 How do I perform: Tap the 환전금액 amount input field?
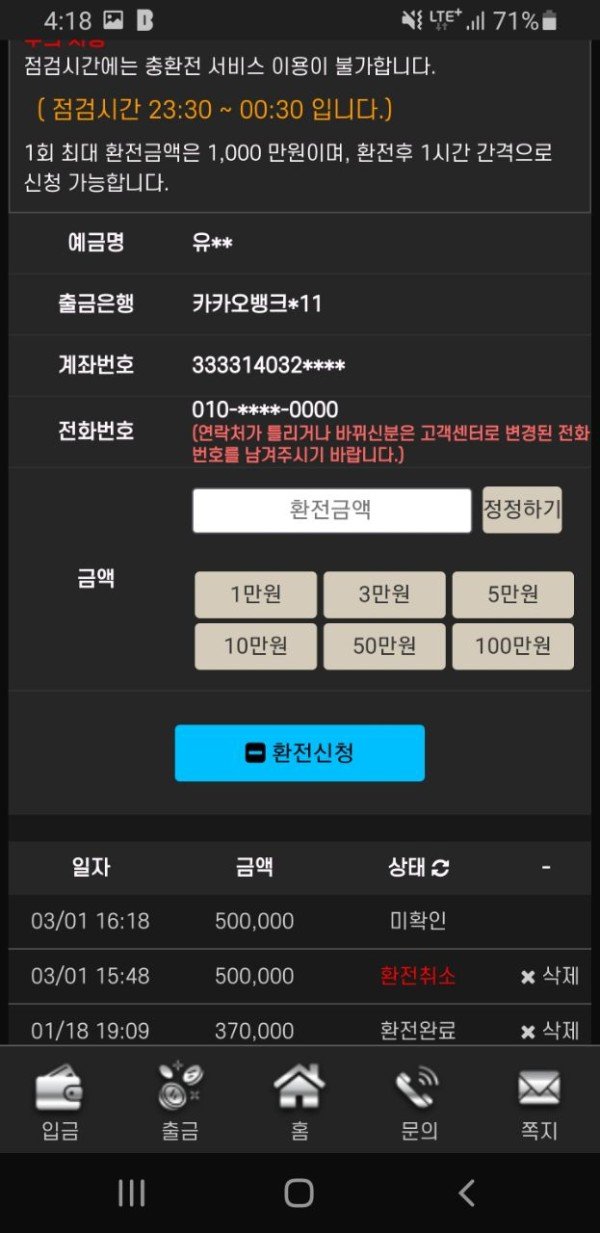click(x=331, y=510)
